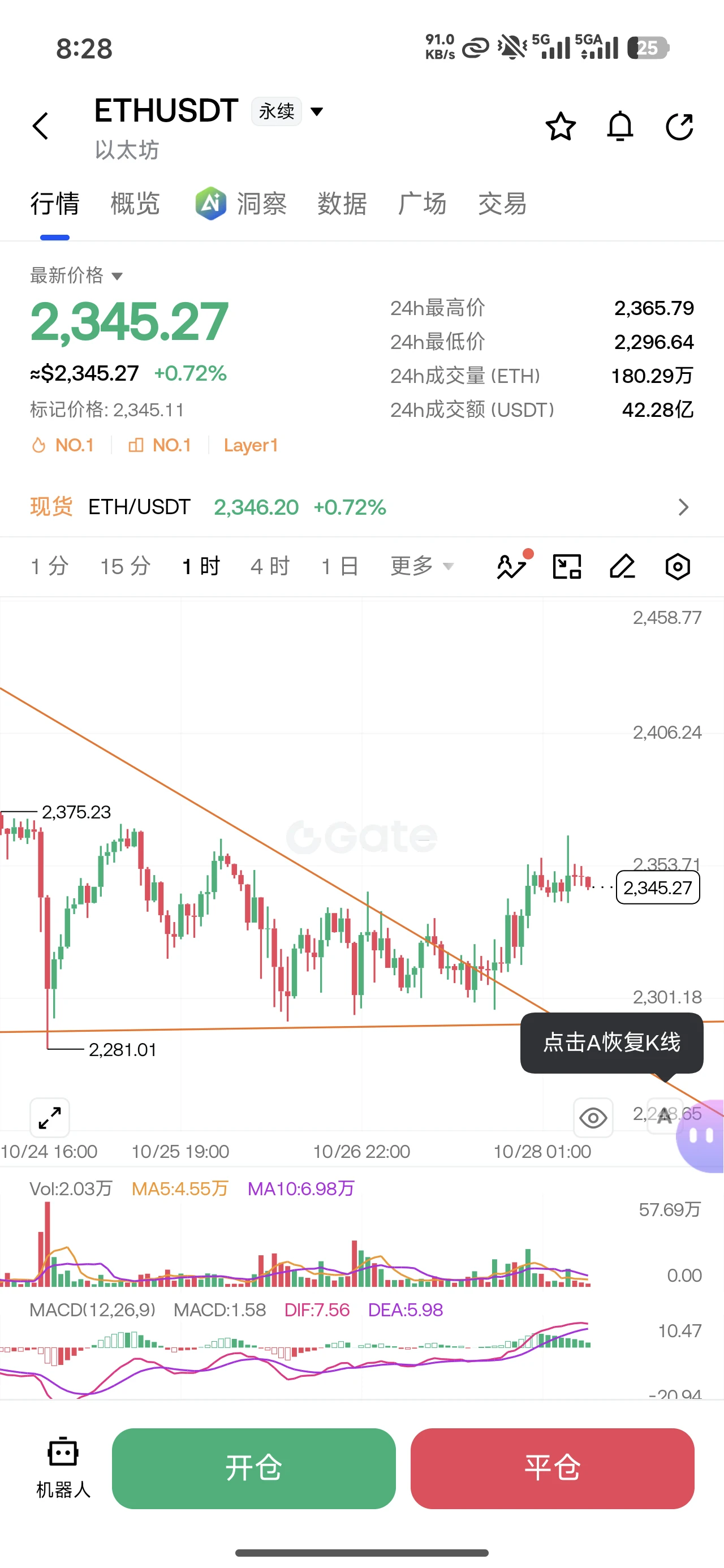Add ETHUSDT to favorites with the star

[560, 126]
